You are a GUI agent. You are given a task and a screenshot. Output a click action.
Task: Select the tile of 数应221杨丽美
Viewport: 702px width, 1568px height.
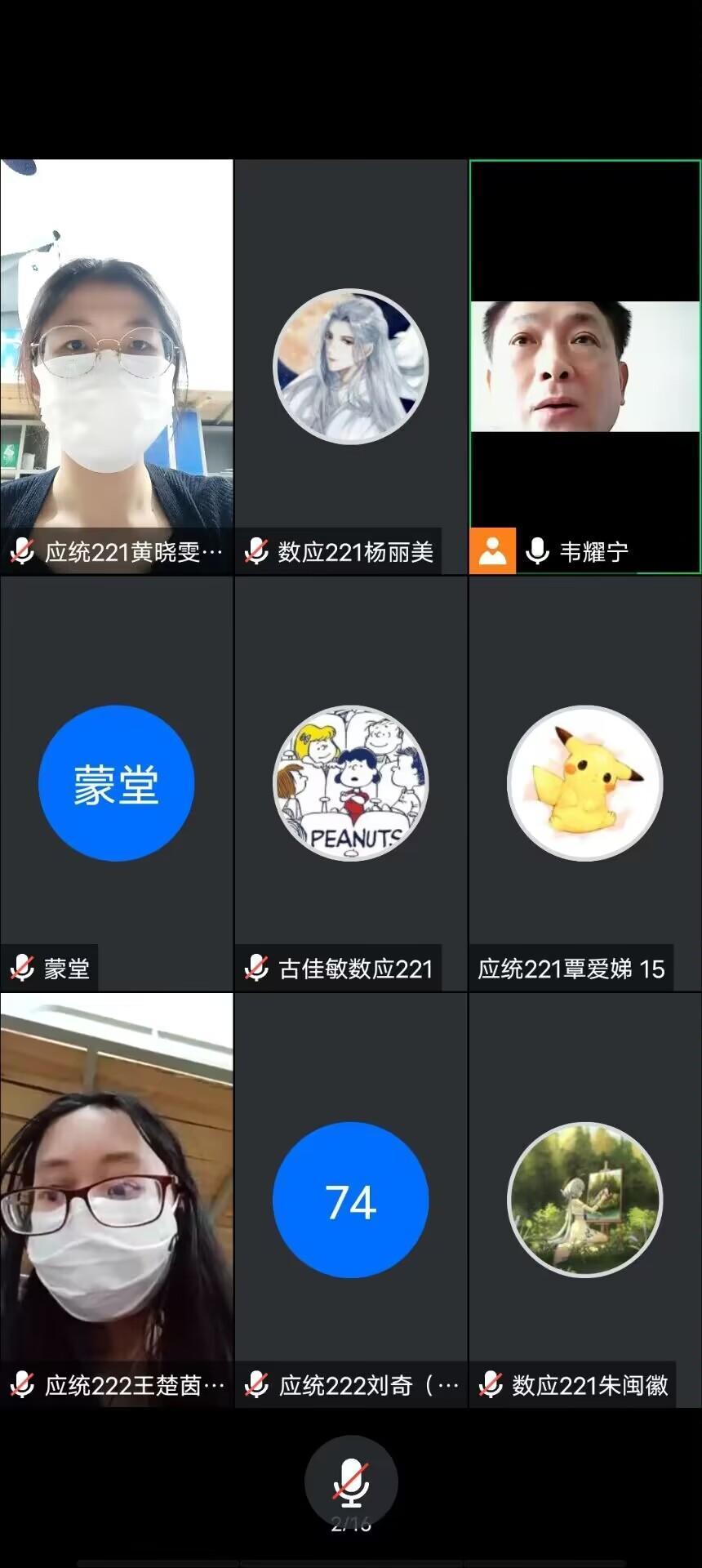[351, 367]
